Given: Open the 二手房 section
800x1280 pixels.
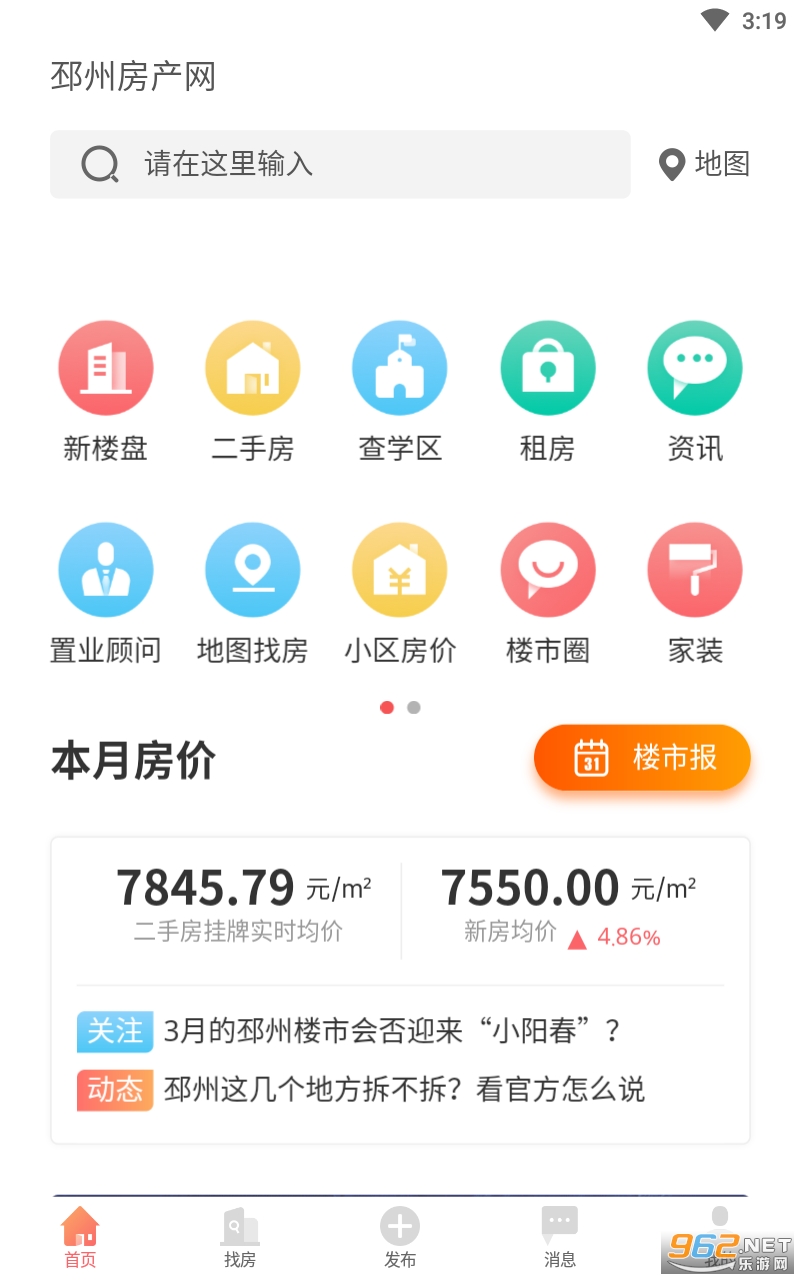Looking at the screenshot, I should [253, 392].
